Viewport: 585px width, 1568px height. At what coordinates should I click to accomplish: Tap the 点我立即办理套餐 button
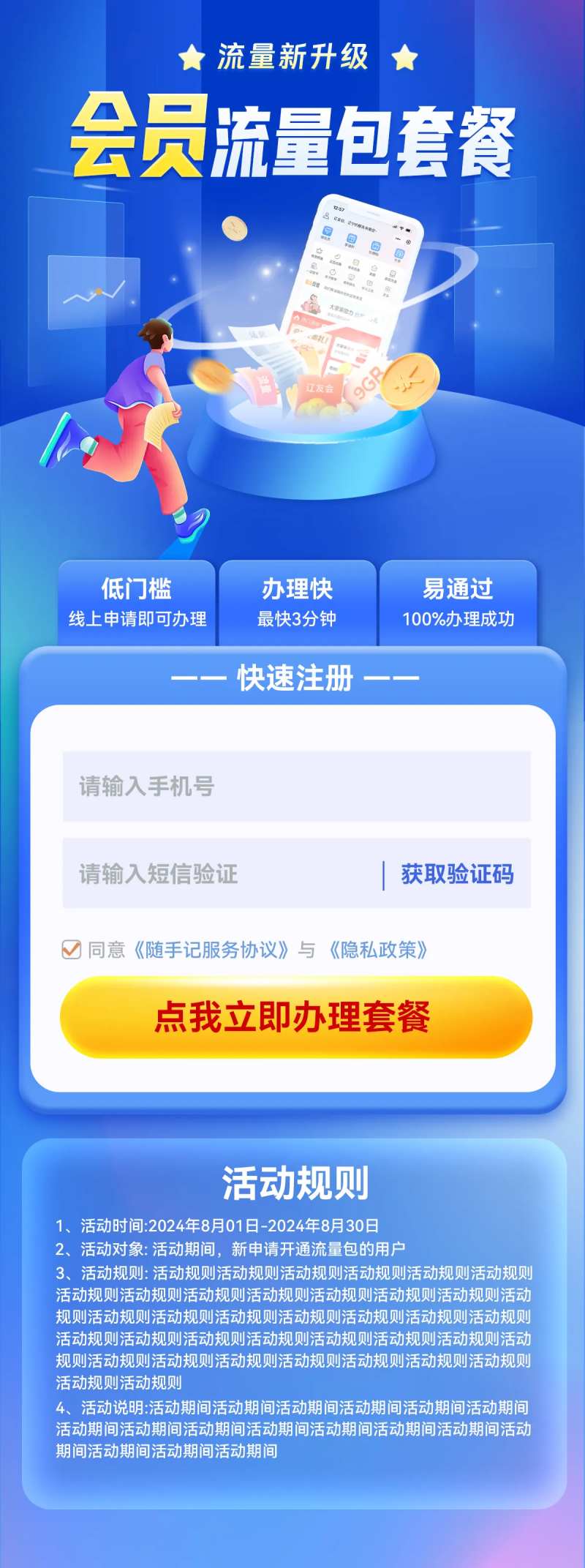coord(296,1017)
